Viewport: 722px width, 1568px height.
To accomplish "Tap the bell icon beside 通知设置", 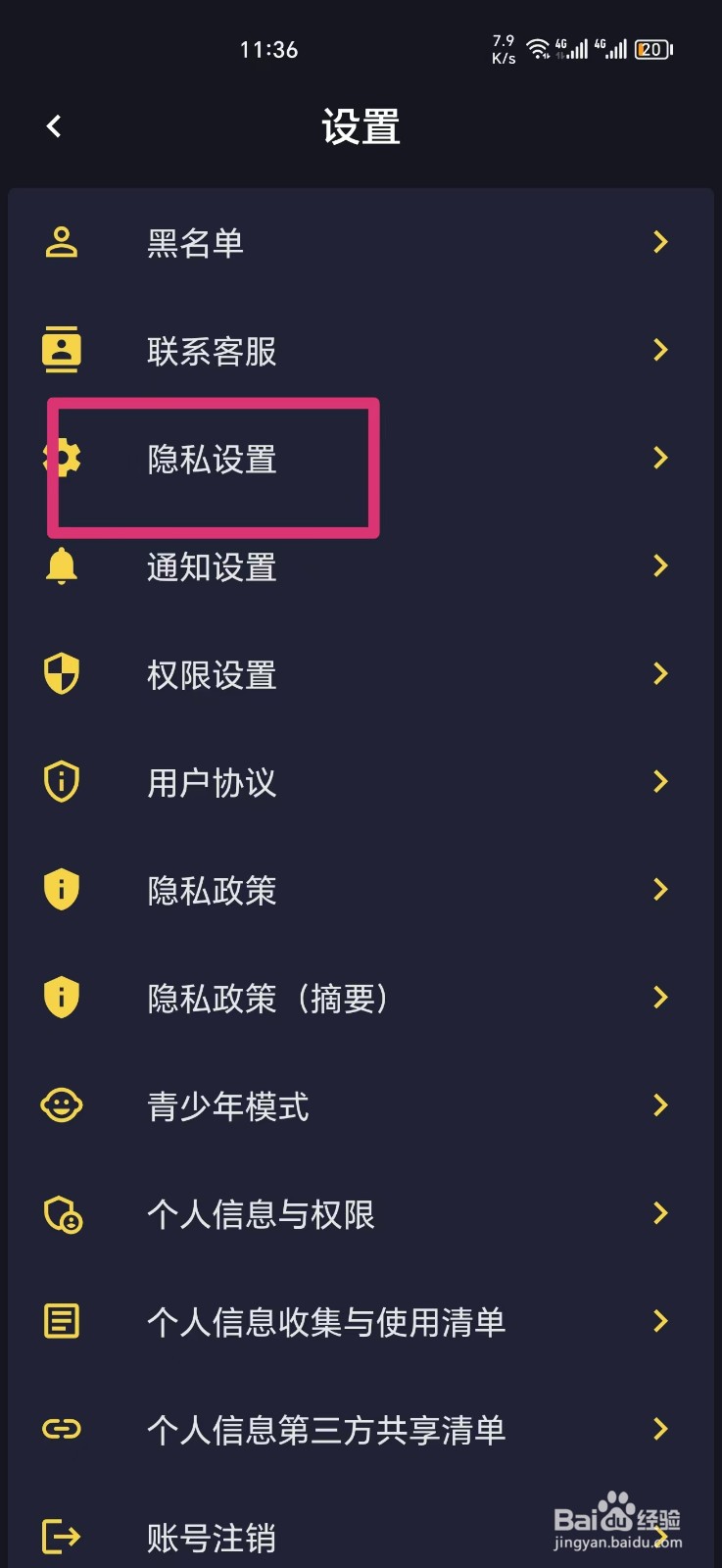I will pyautogui.click(x=61, y=565).
